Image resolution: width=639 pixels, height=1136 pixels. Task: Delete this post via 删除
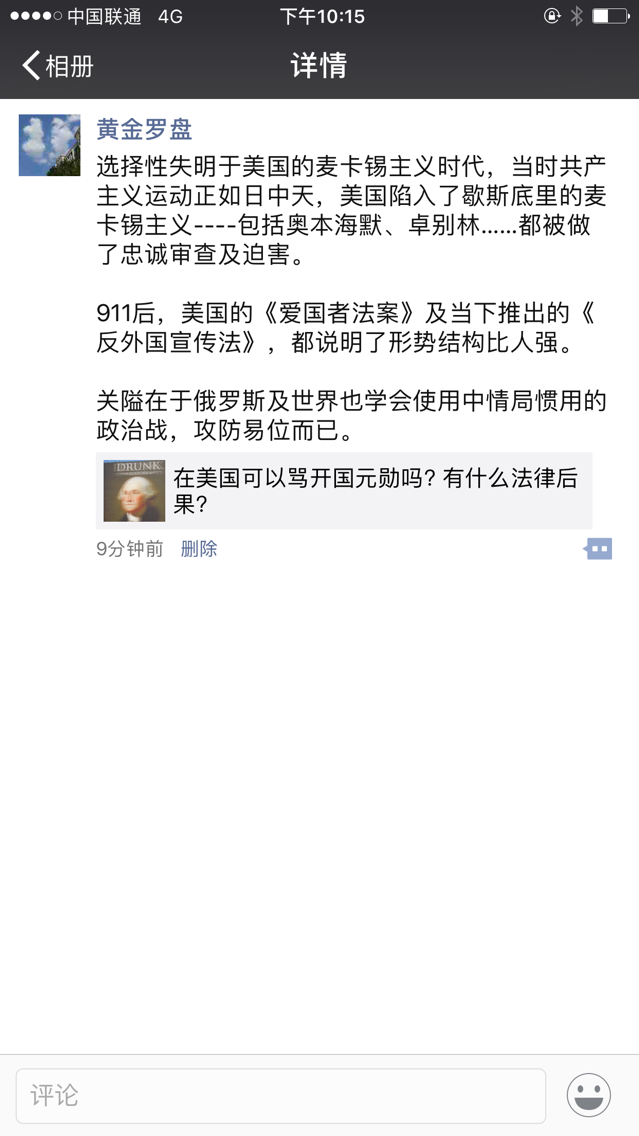click(x=199, y=549)
